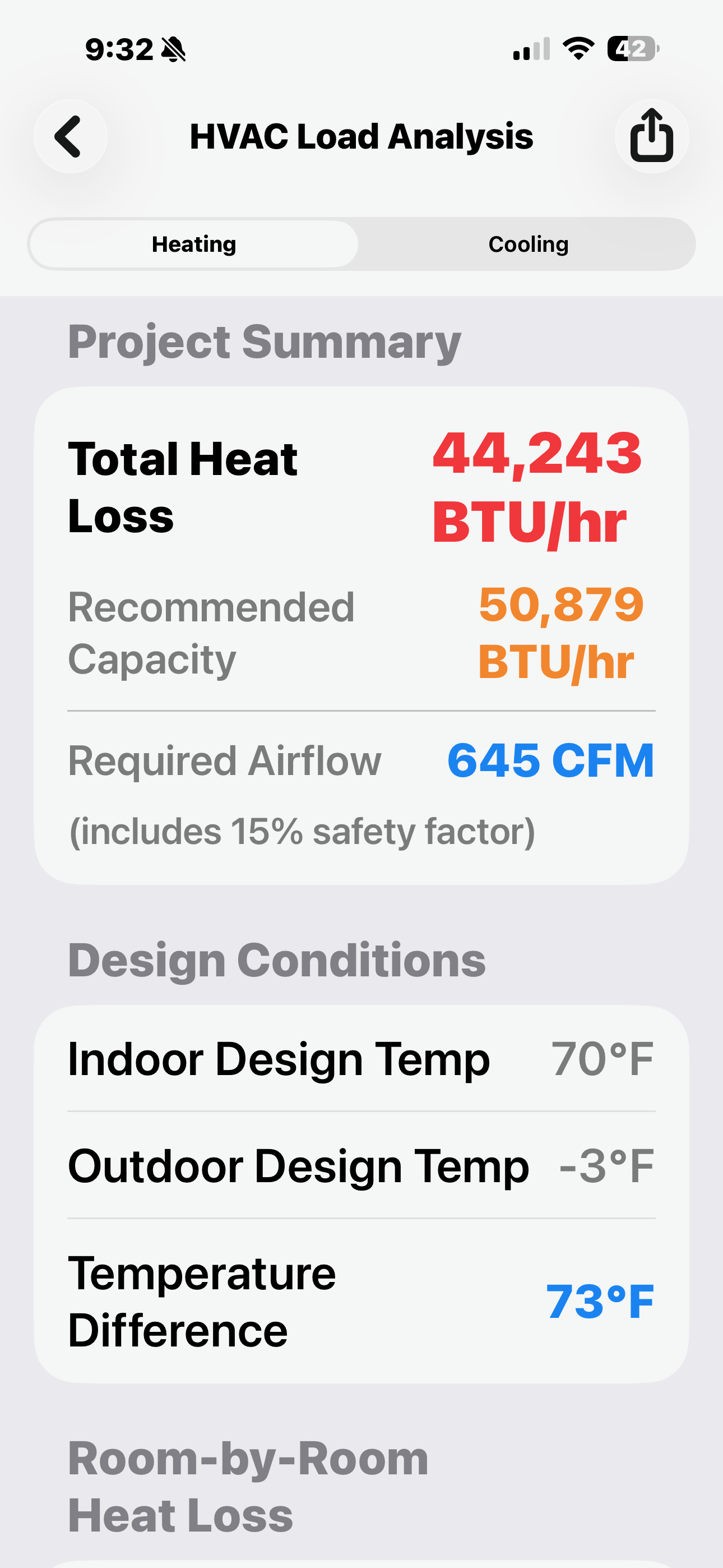This screenshot has height=1568, width=723.
Task: Go back using the back arrow
Action: (71, 136)
